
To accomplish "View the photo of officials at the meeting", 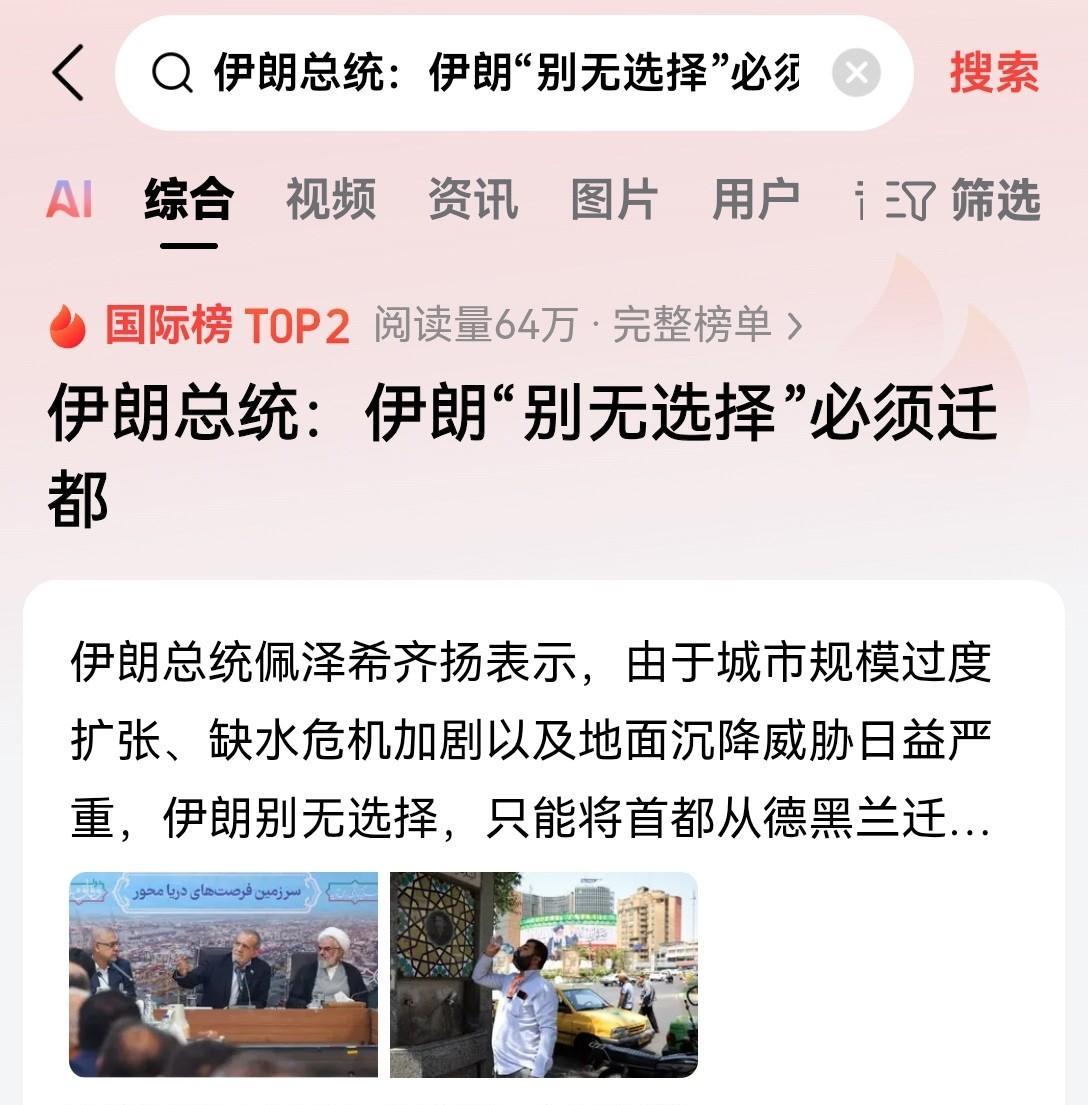I will point(223,974).
